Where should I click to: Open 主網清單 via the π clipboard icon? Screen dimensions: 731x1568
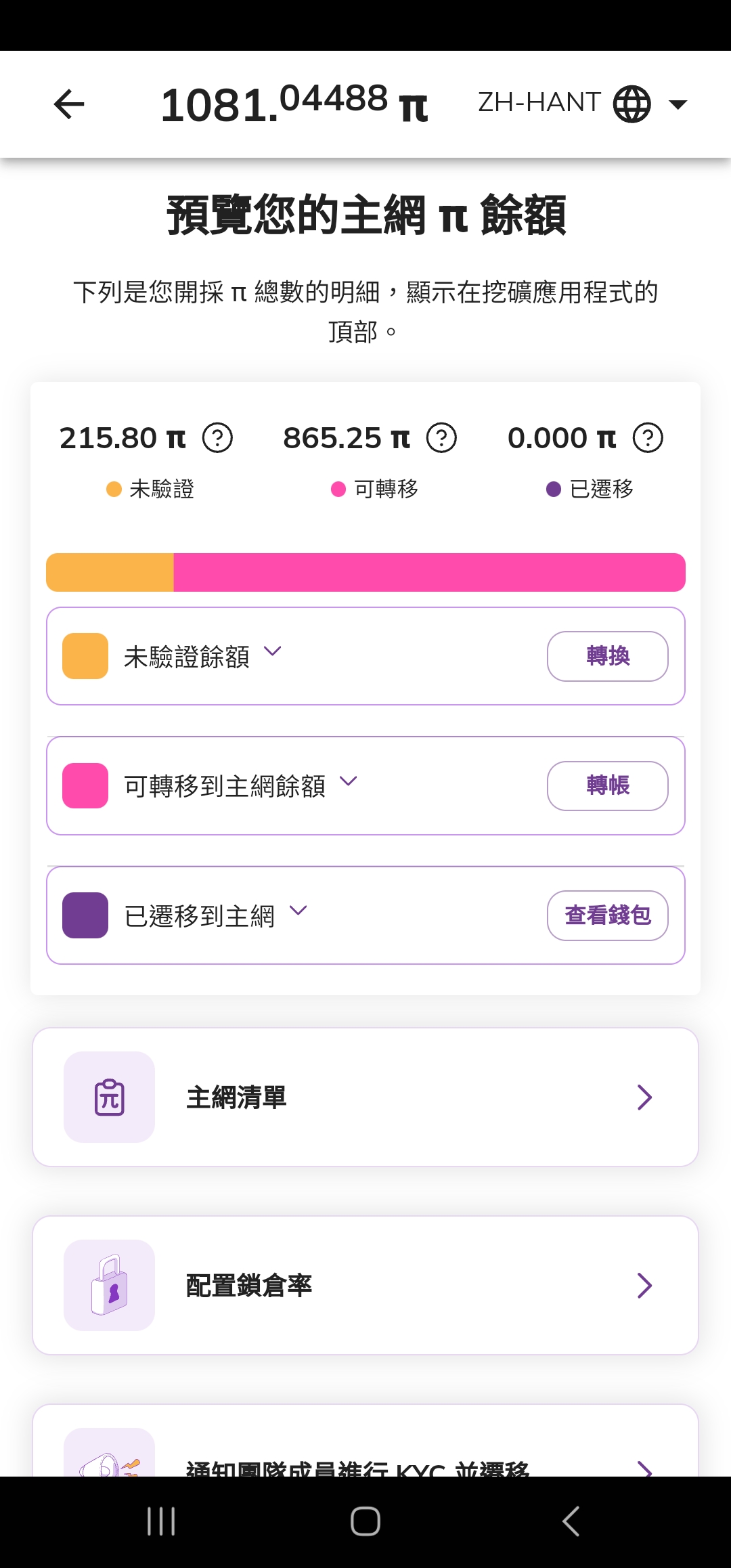[x=109, y=1097]
